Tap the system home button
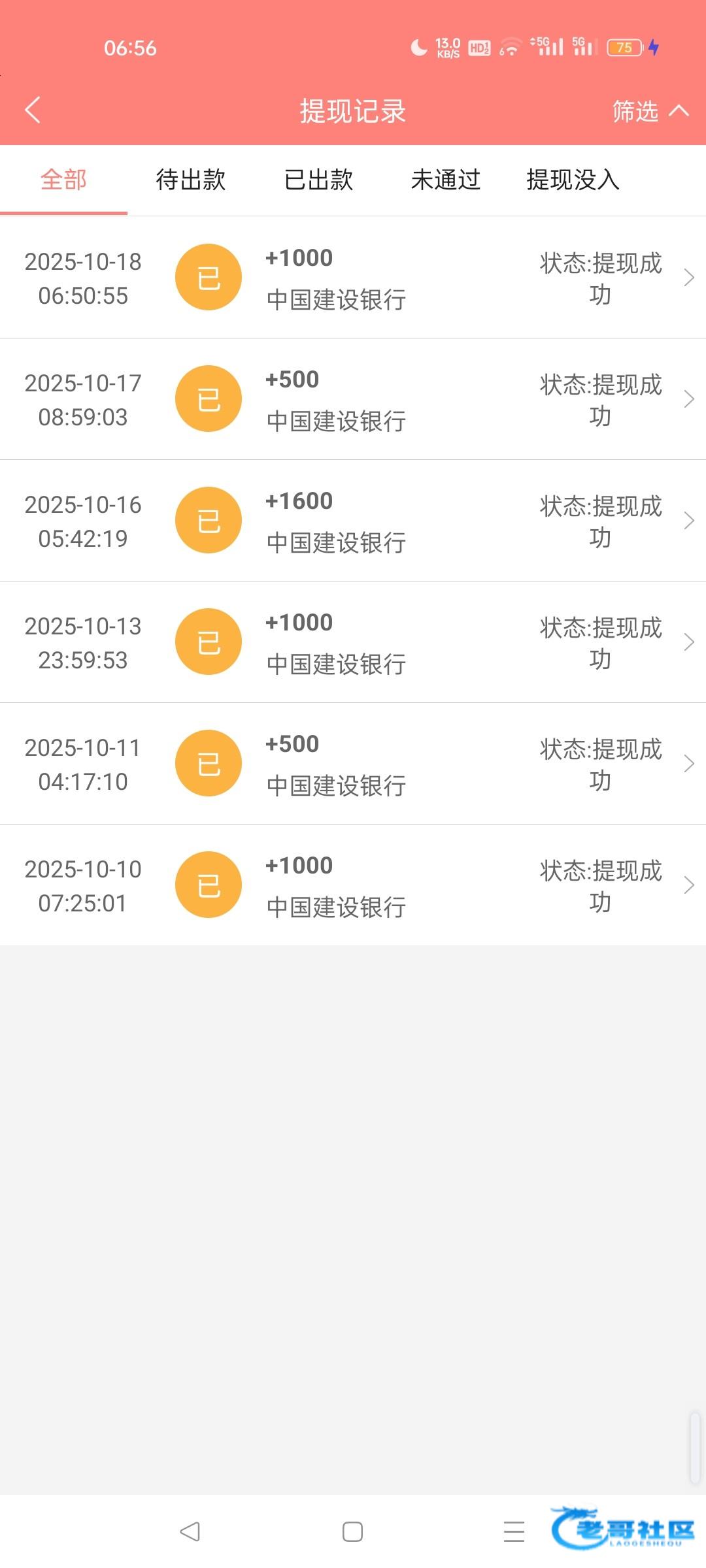Image resolution: width=706 pixels, height=1568 pixels. click(352, 1531)
